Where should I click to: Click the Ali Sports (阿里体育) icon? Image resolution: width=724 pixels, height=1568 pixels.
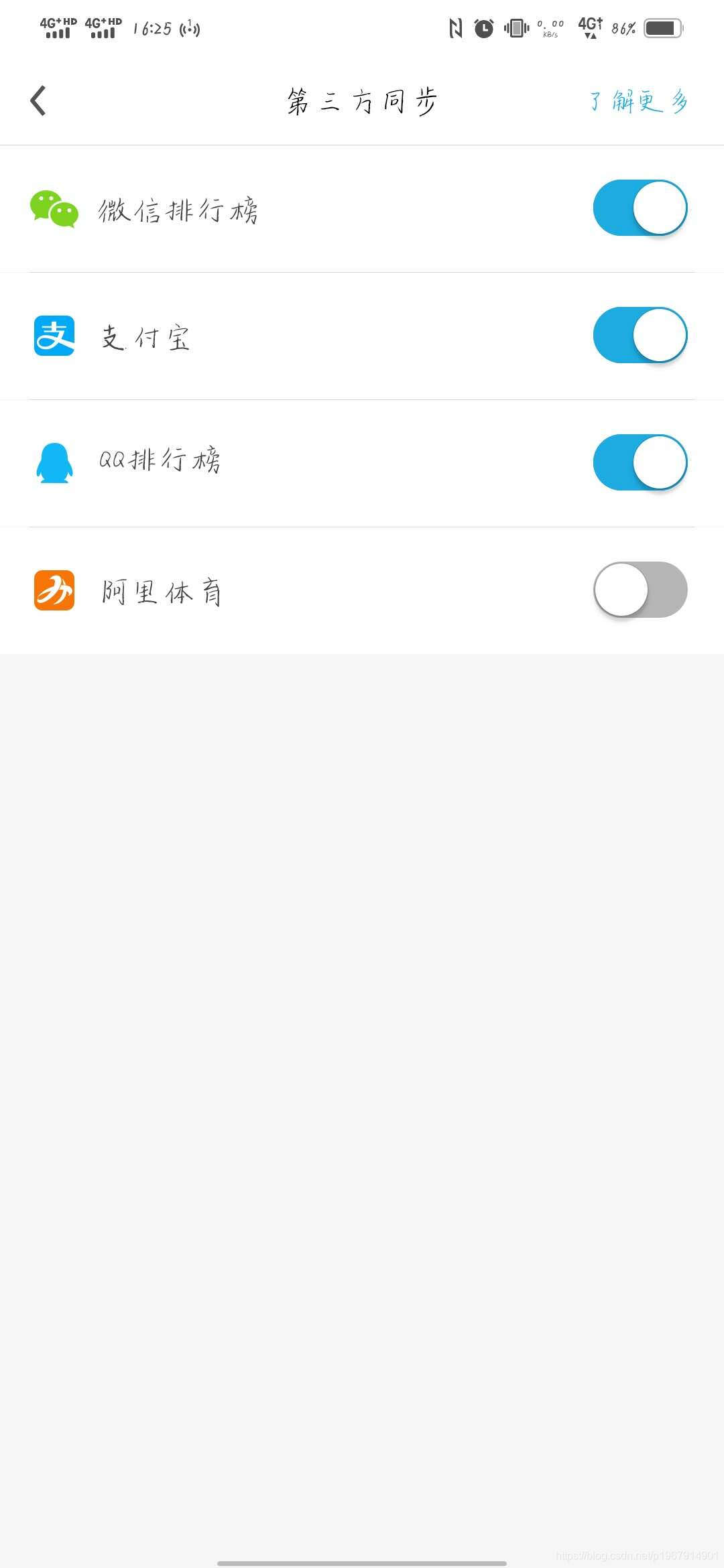click(56, 589)
